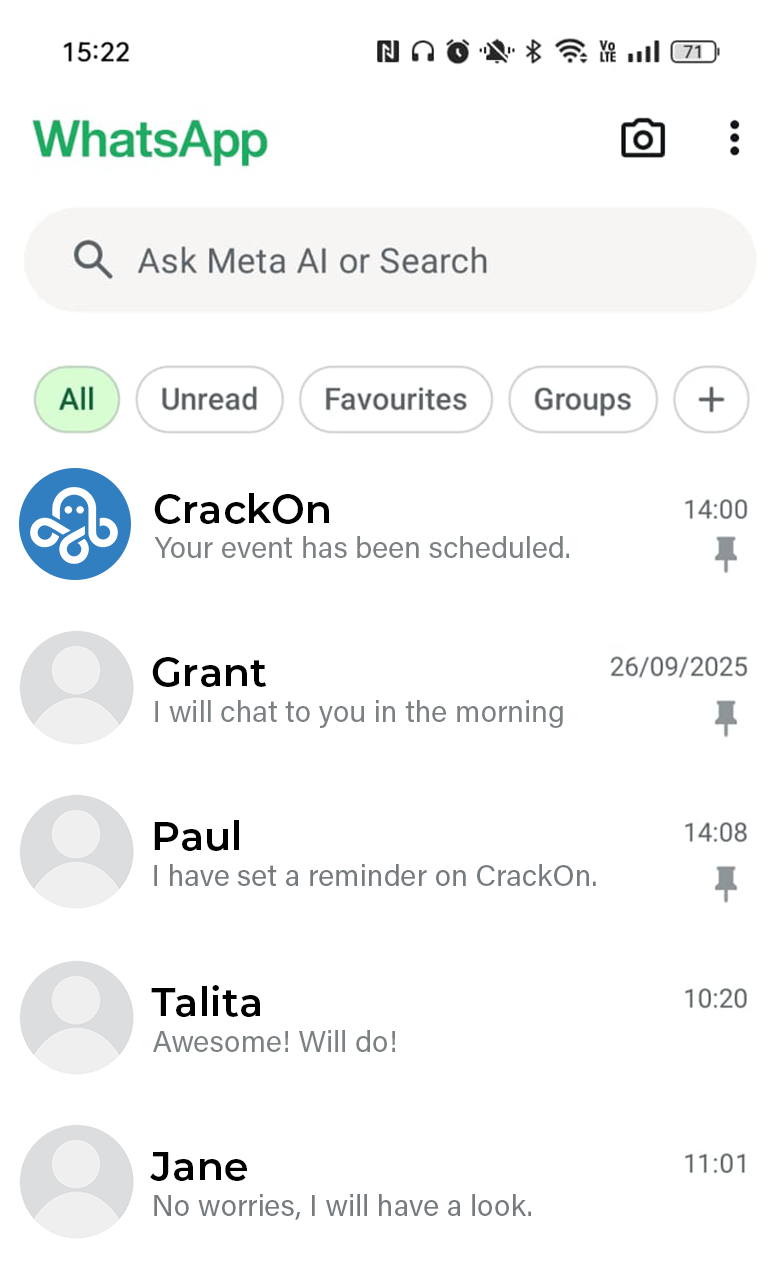The height and width of the screenshot is (1280, 780).
Task: Tap the Ask Meta AI or Search field
Action: tap(390, 261)
